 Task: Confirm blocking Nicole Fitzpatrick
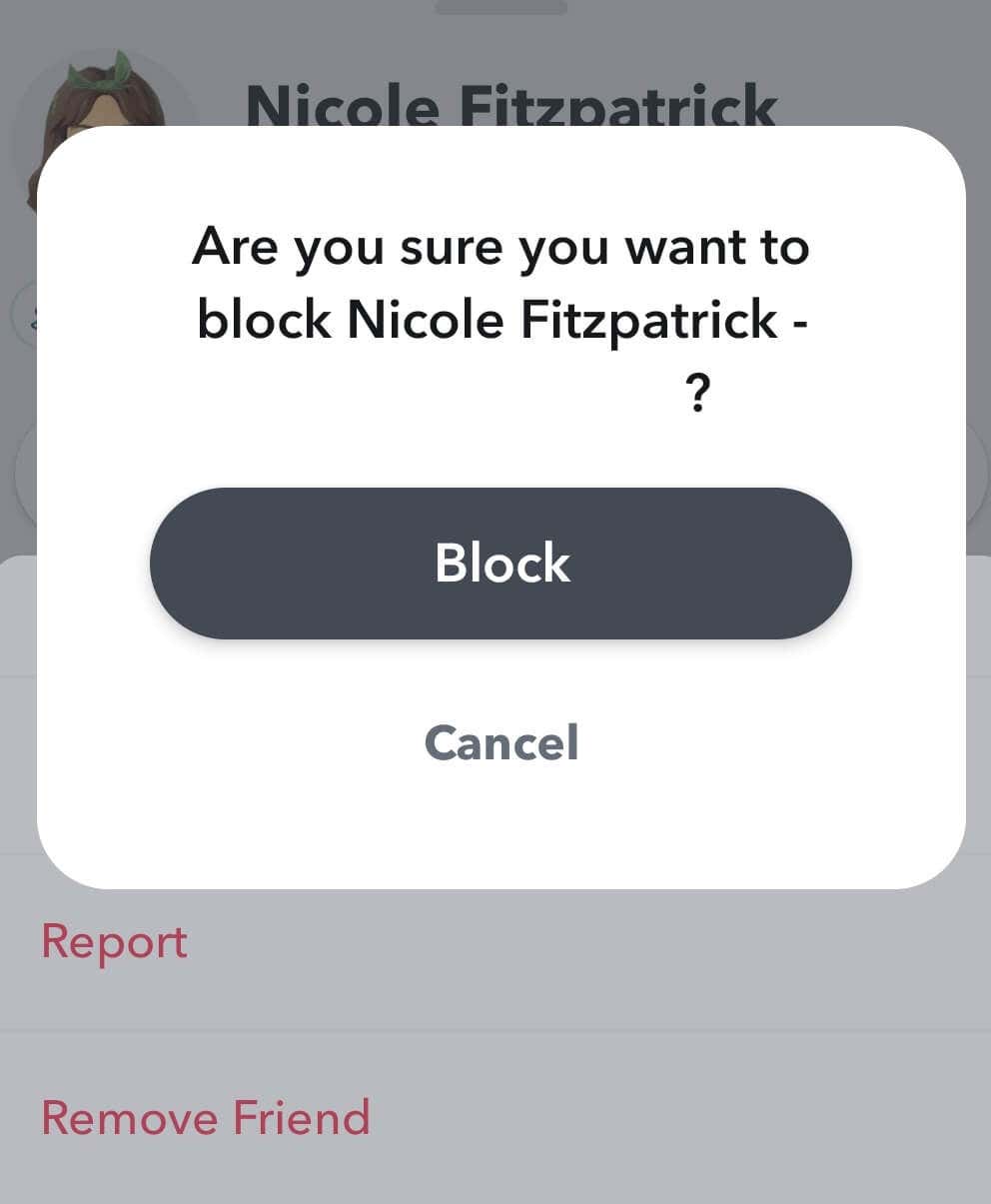[500, 564]
